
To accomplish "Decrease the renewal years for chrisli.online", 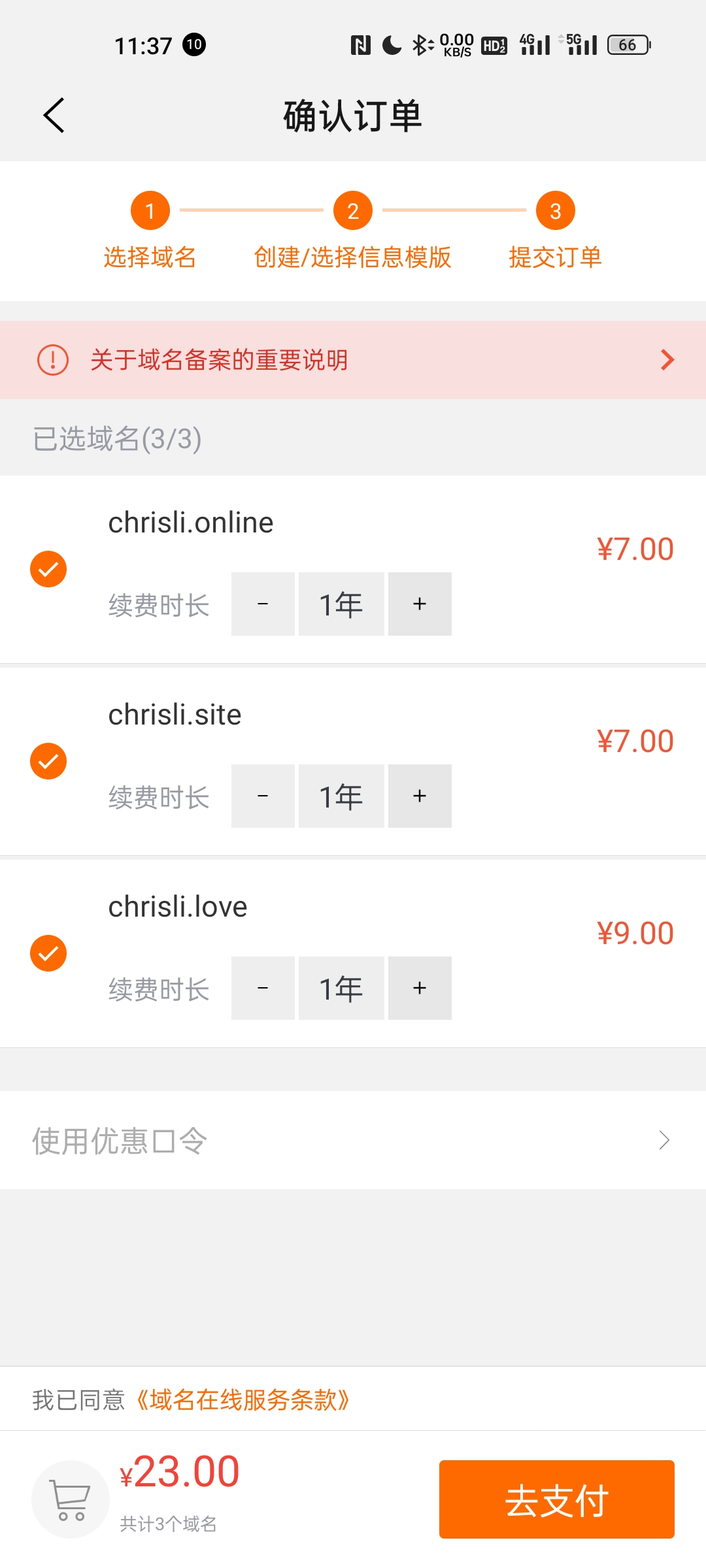I will [x=263, y=604].
